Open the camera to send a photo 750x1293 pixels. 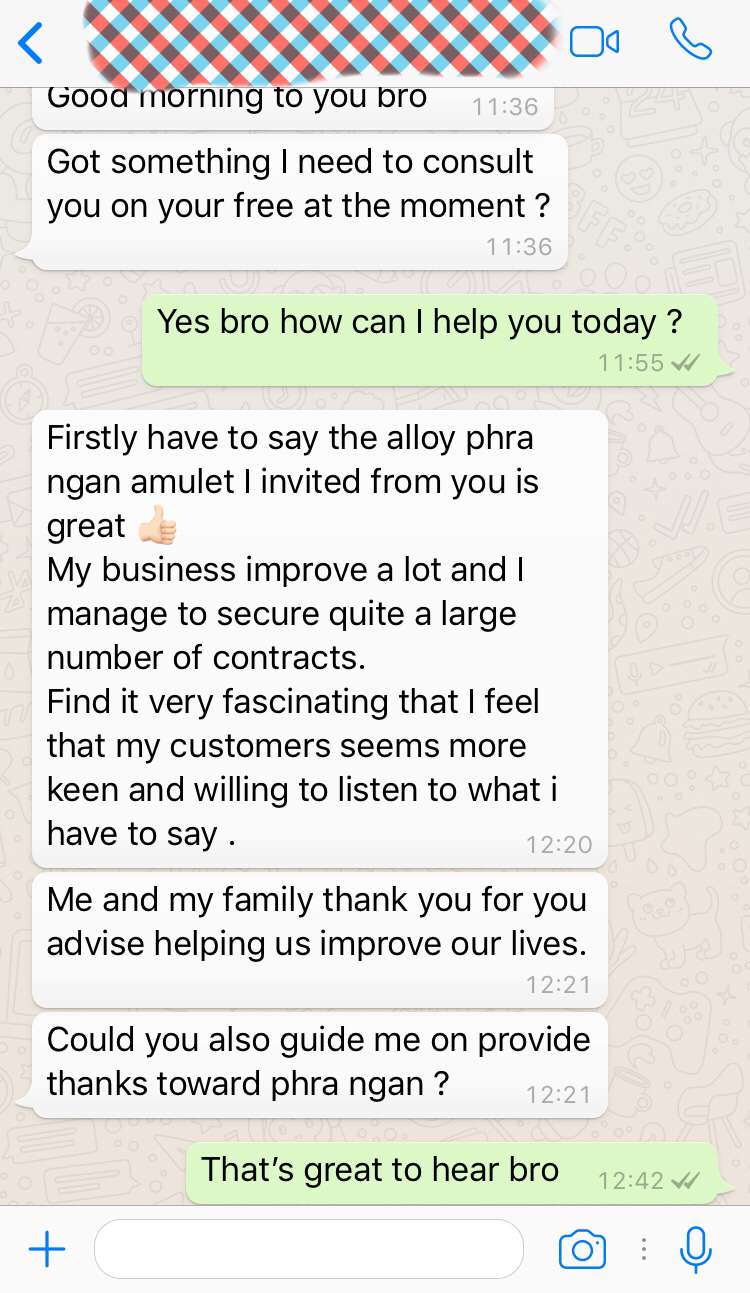pyautogui.click(x=582, y=1249)
